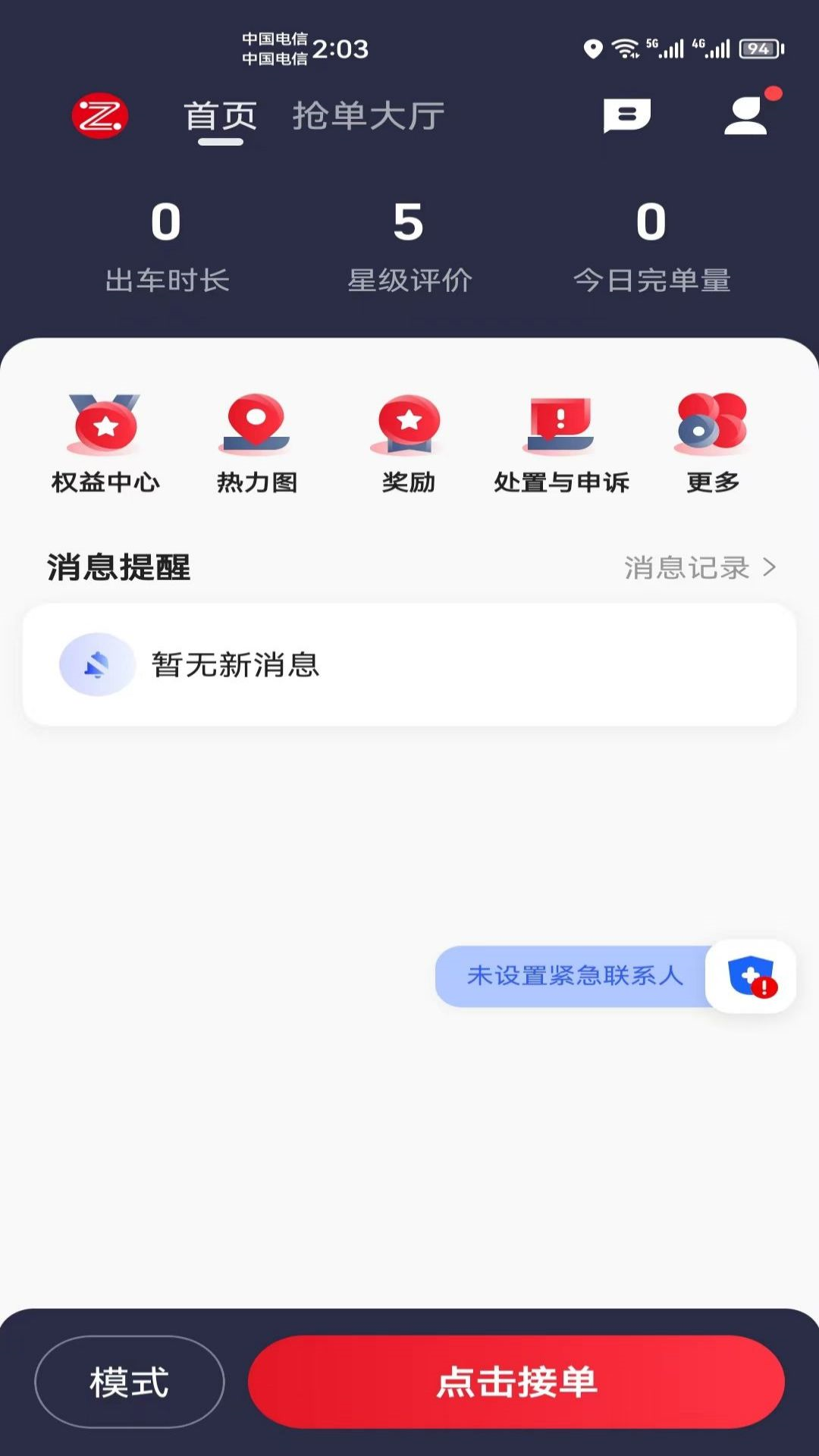819x1456 pixels.
Task: Open the 暂无新消息 message card
Action: (409, 664)
